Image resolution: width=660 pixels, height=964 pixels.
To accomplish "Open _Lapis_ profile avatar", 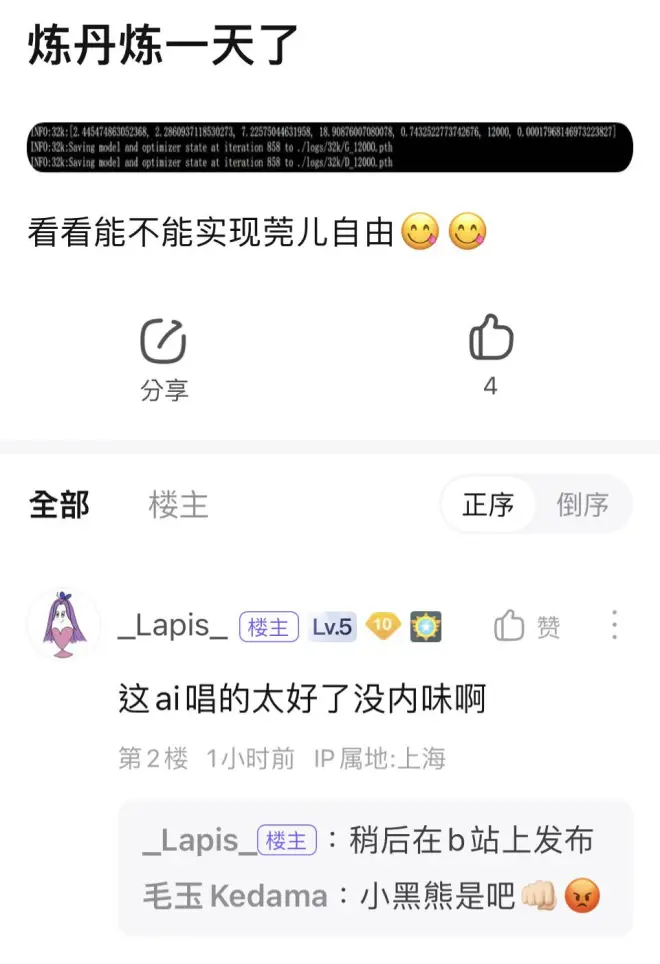I will point(64,627).
